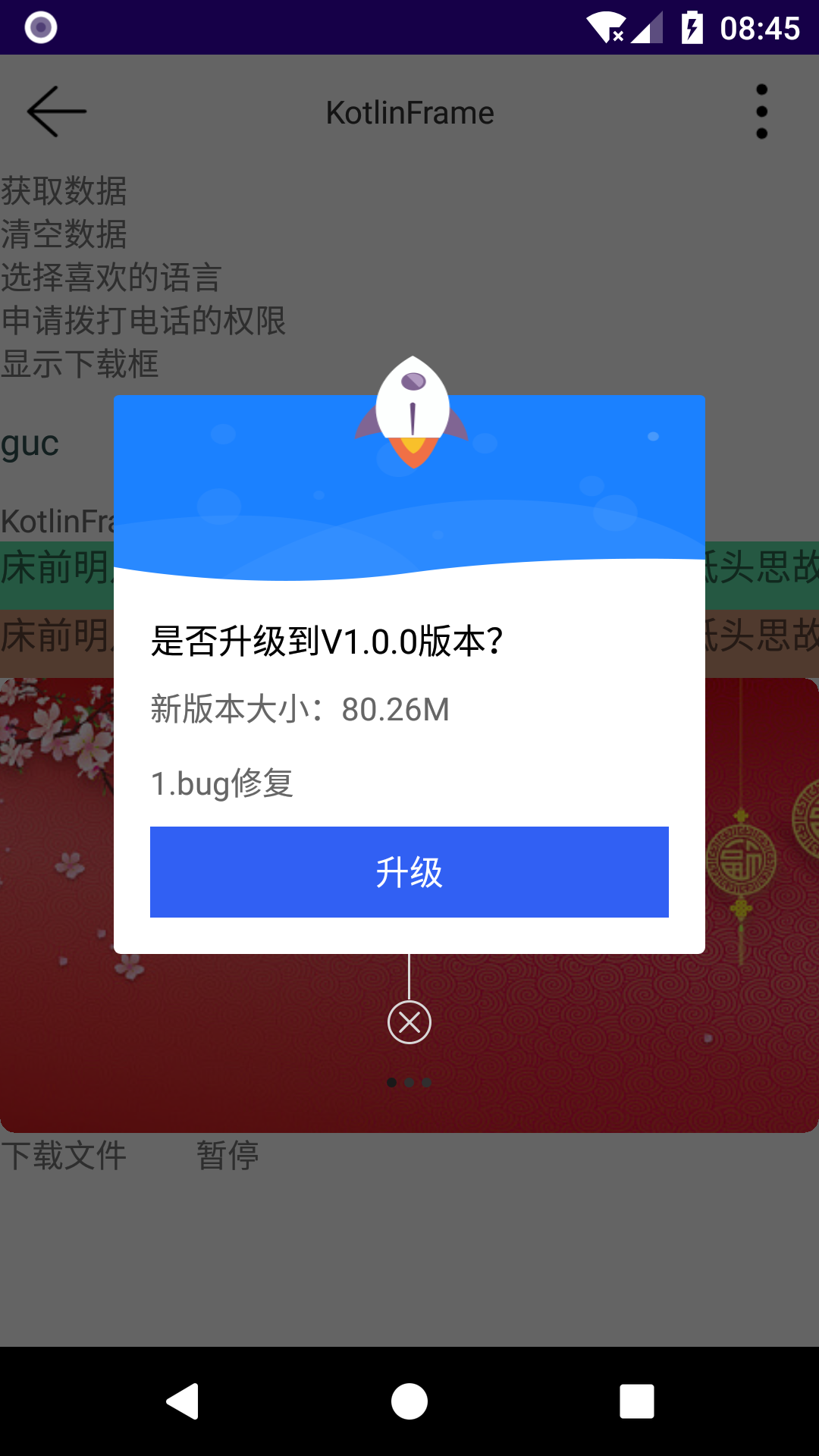
Task: Tap the 升级 upgrade button
Action: pos(409,872)
